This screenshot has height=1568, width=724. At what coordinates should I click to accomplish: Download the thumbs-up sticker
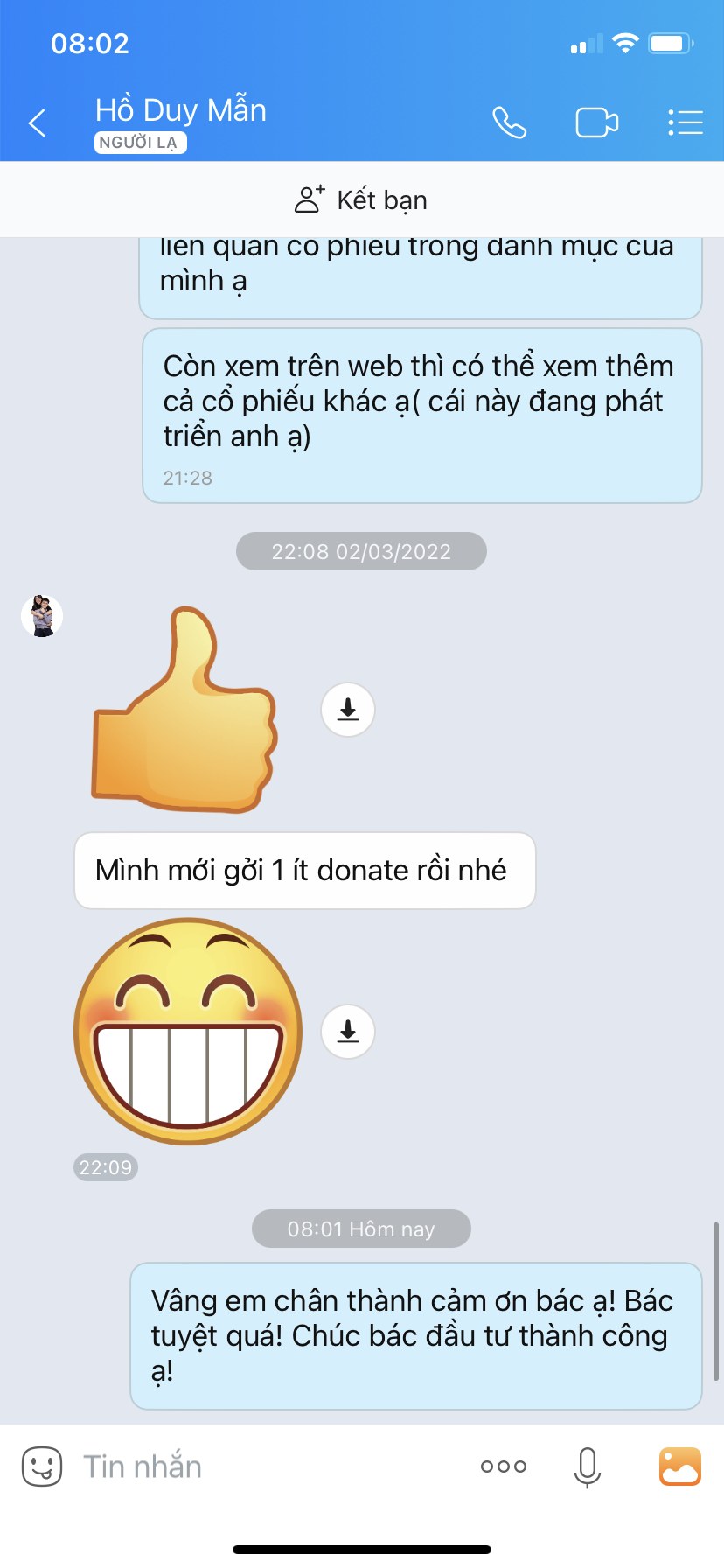coord(347,709)
